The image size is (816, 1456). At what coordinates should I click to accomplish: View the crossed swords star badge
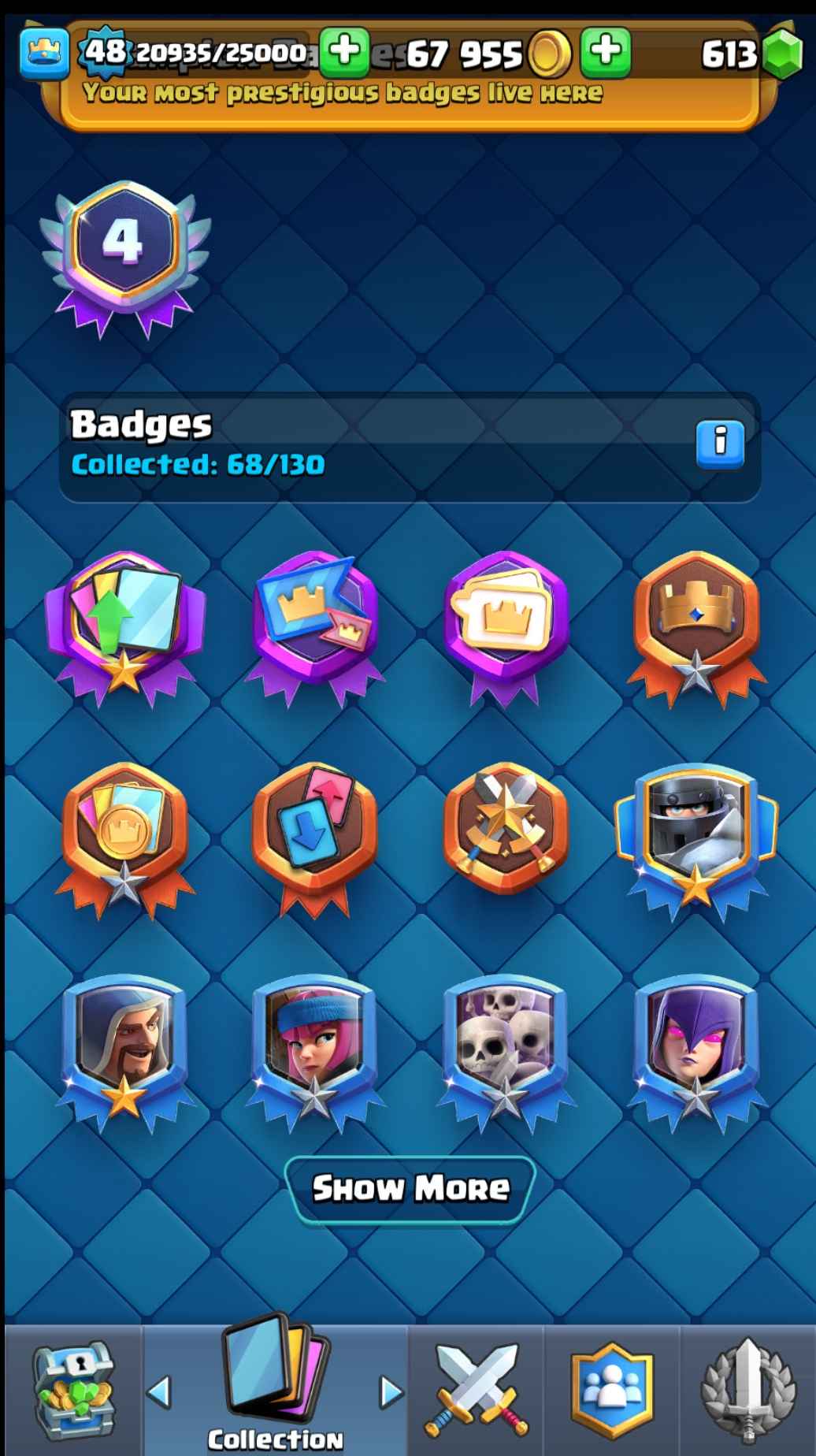[505, 827]
